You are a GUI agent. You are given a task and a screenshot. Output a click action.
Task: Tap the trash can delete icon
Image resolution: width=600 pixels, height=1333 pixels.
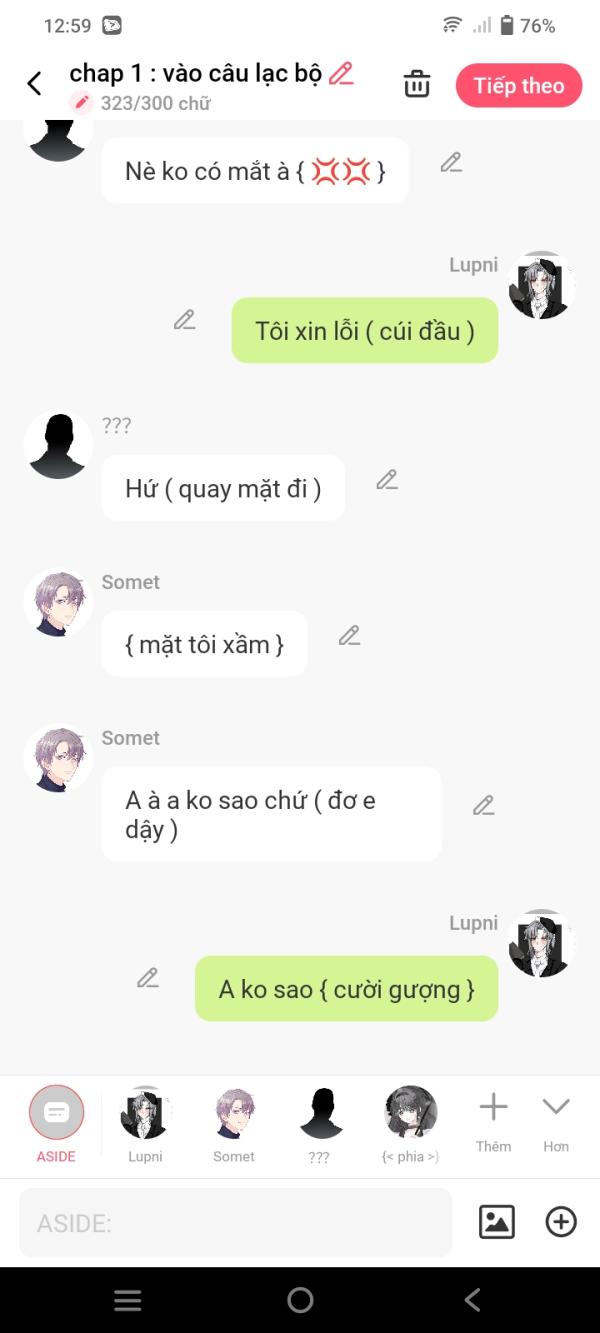point(417,85)
